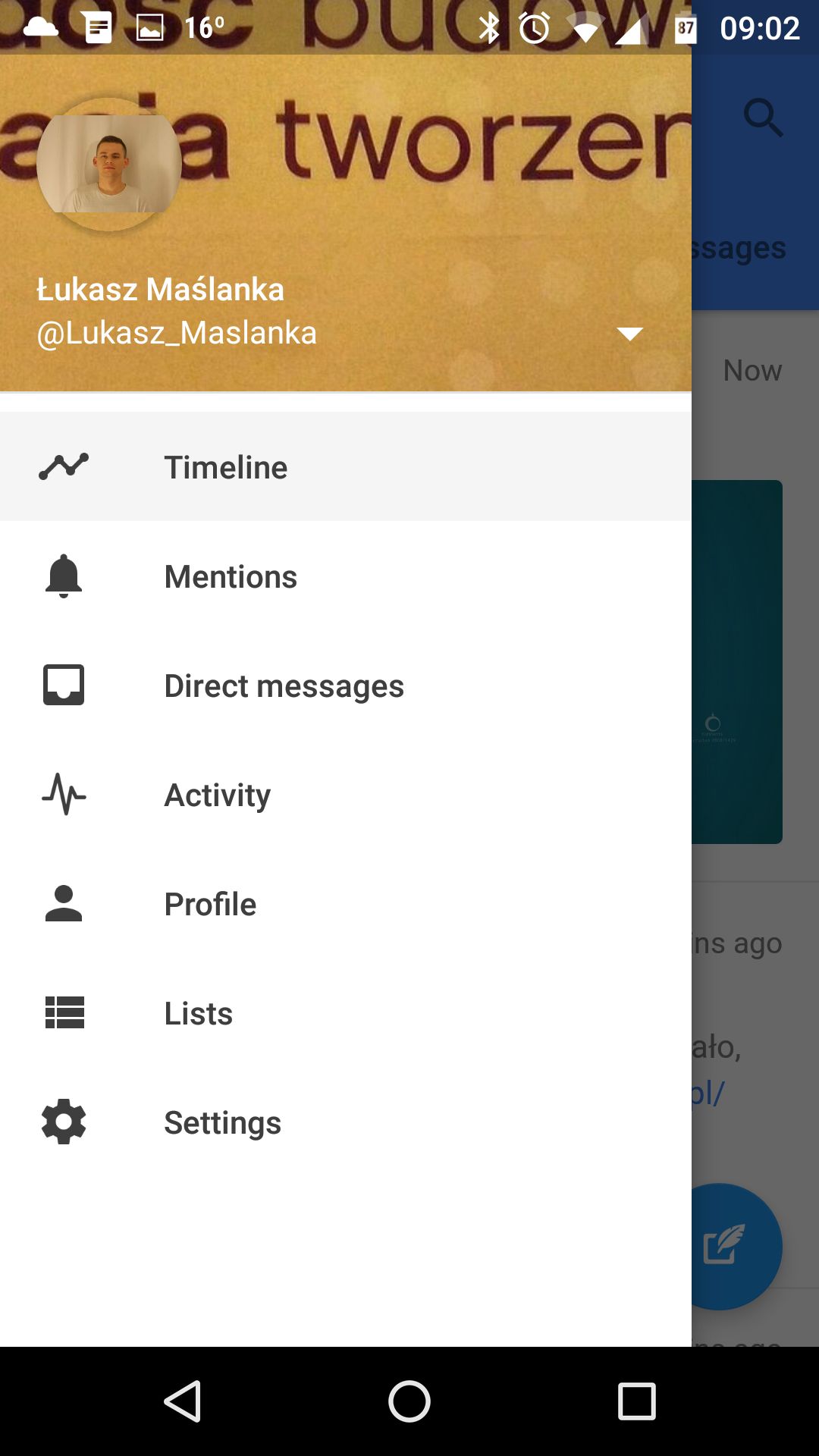Image resolution: width=819 pixels, height=1456 pixels.
Task: Tap Łukasz Maślanka's profile picture
Action: click(109, 164)
